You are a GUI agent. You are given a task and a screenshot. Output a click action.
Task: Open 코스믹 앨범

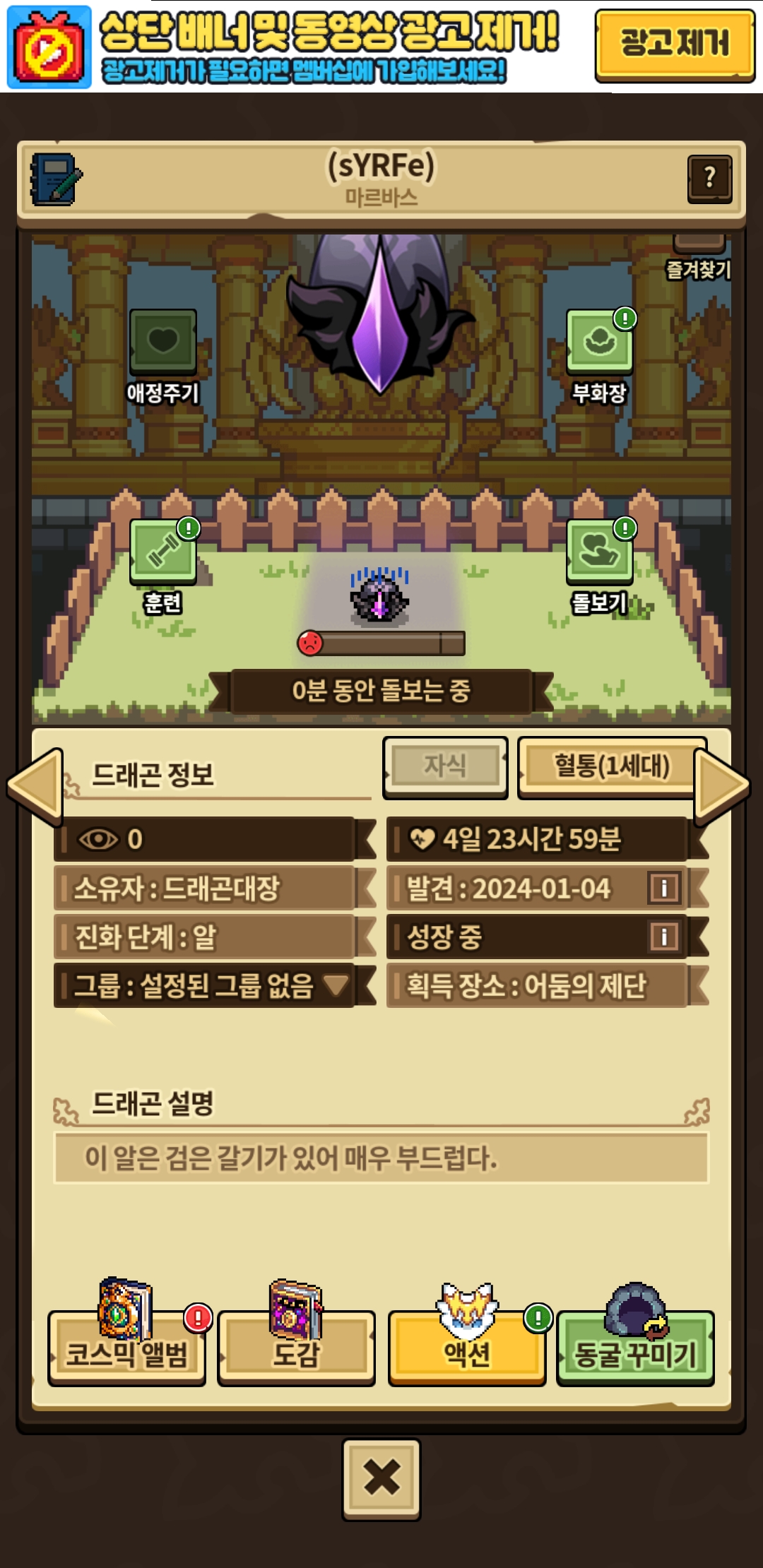coord(126,1348)
